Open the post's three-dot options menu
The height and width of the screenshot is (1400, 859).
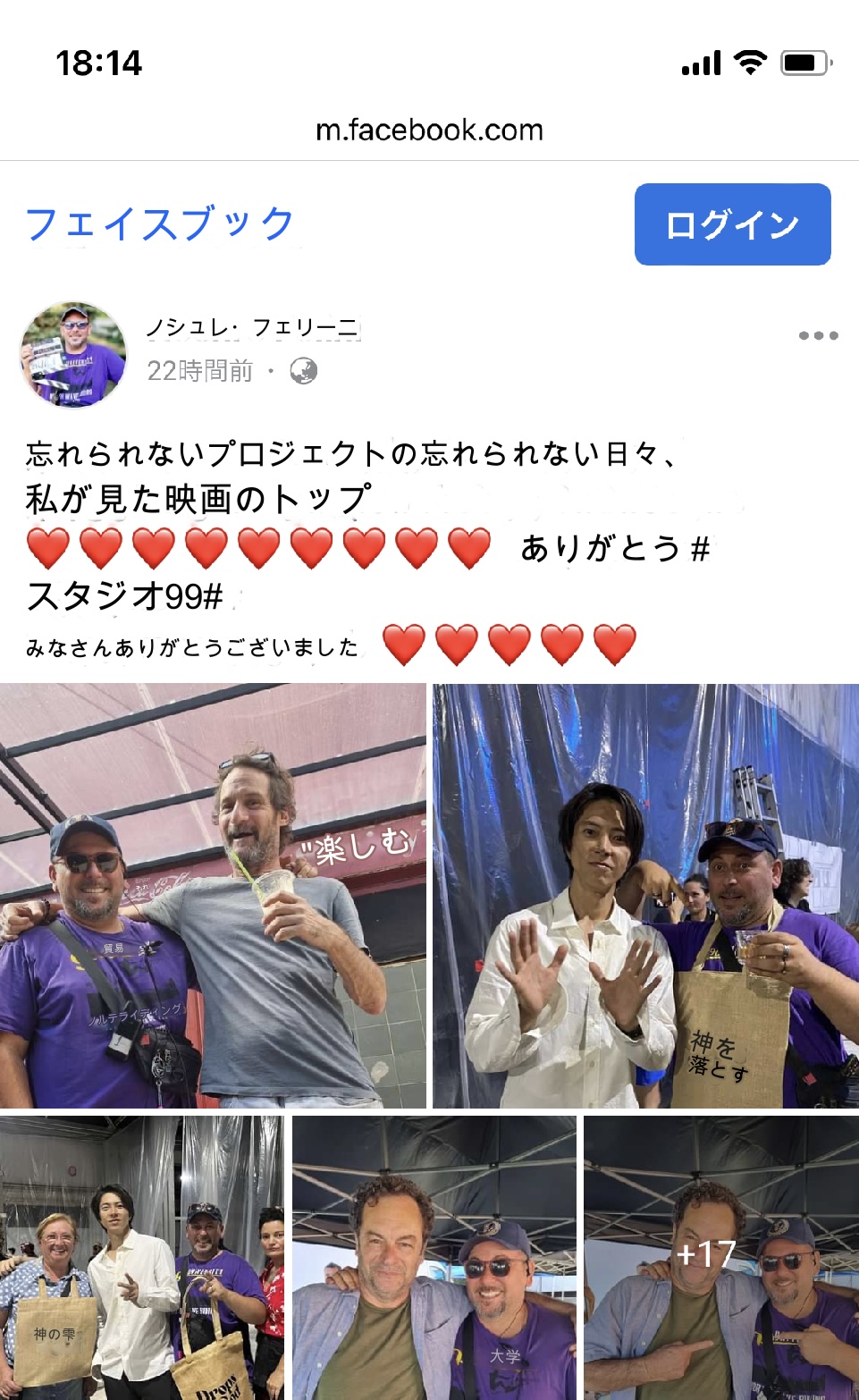click(818, 335)
